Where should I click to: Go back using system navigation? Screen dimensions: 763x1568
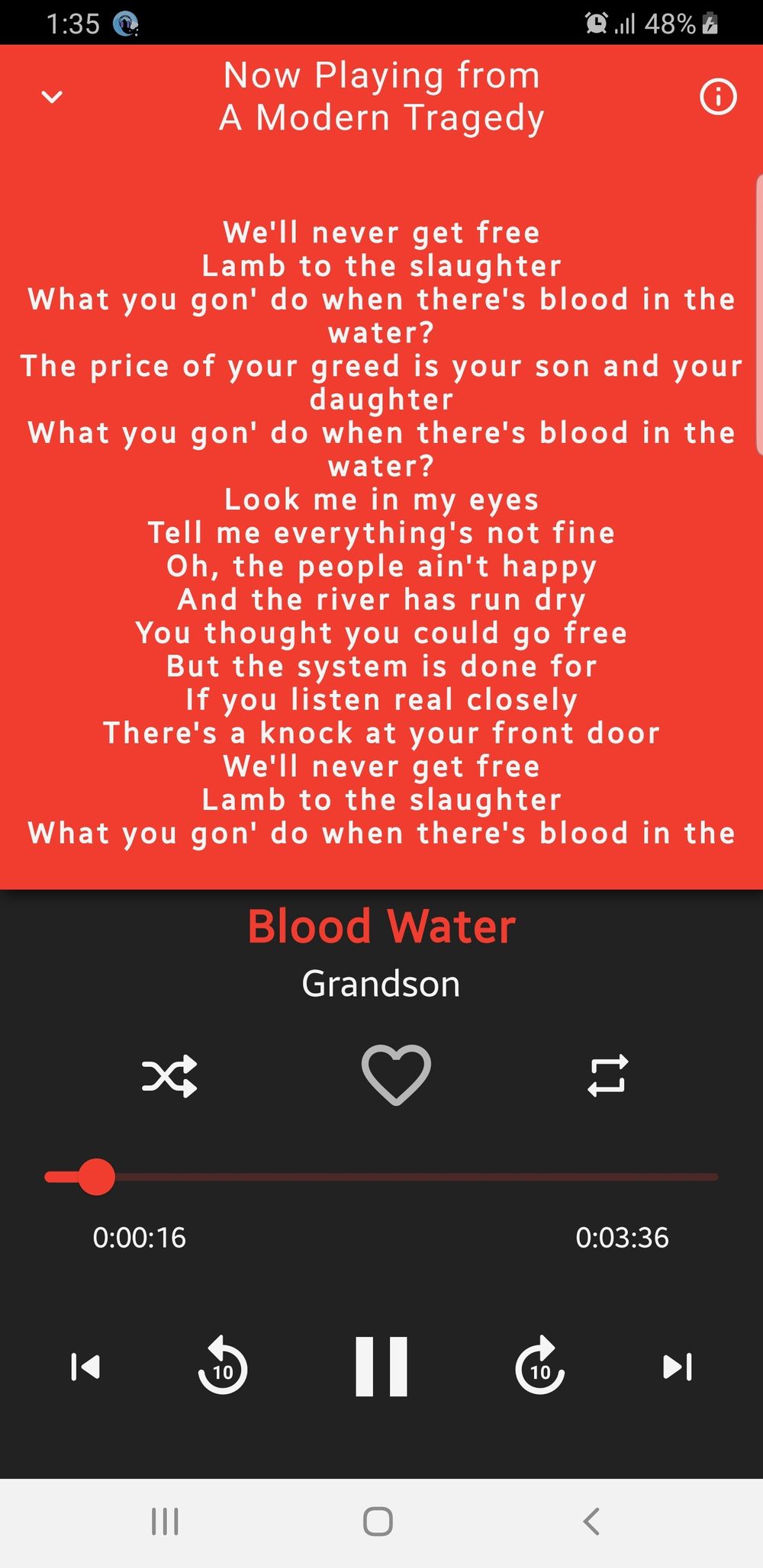[x=591, y=1521]
